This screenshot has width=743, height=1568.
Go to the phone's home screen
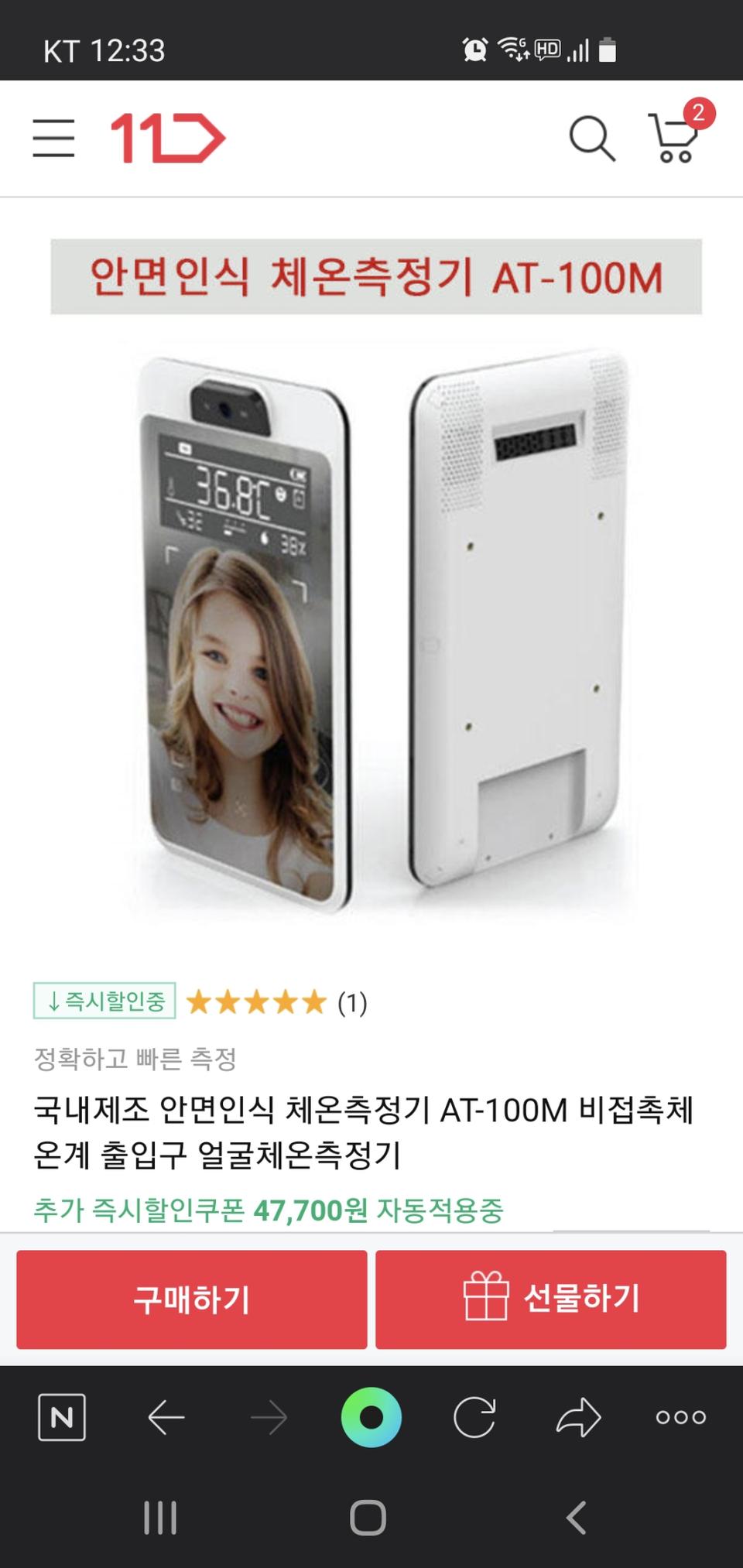pyautogui.click(x=368, y=1518)
